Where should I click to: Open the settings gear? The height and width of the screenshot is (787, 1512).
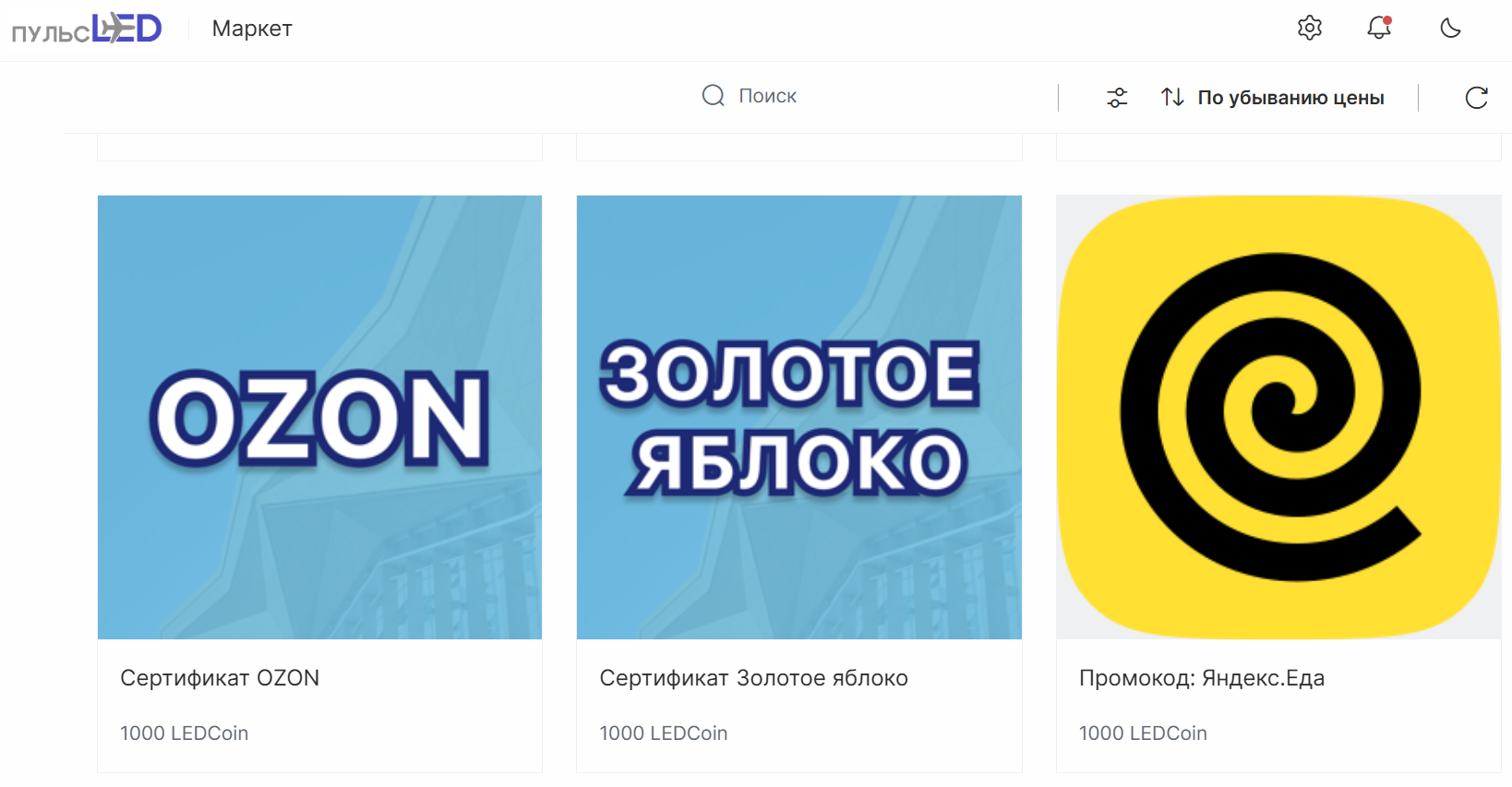[1309, 28]
